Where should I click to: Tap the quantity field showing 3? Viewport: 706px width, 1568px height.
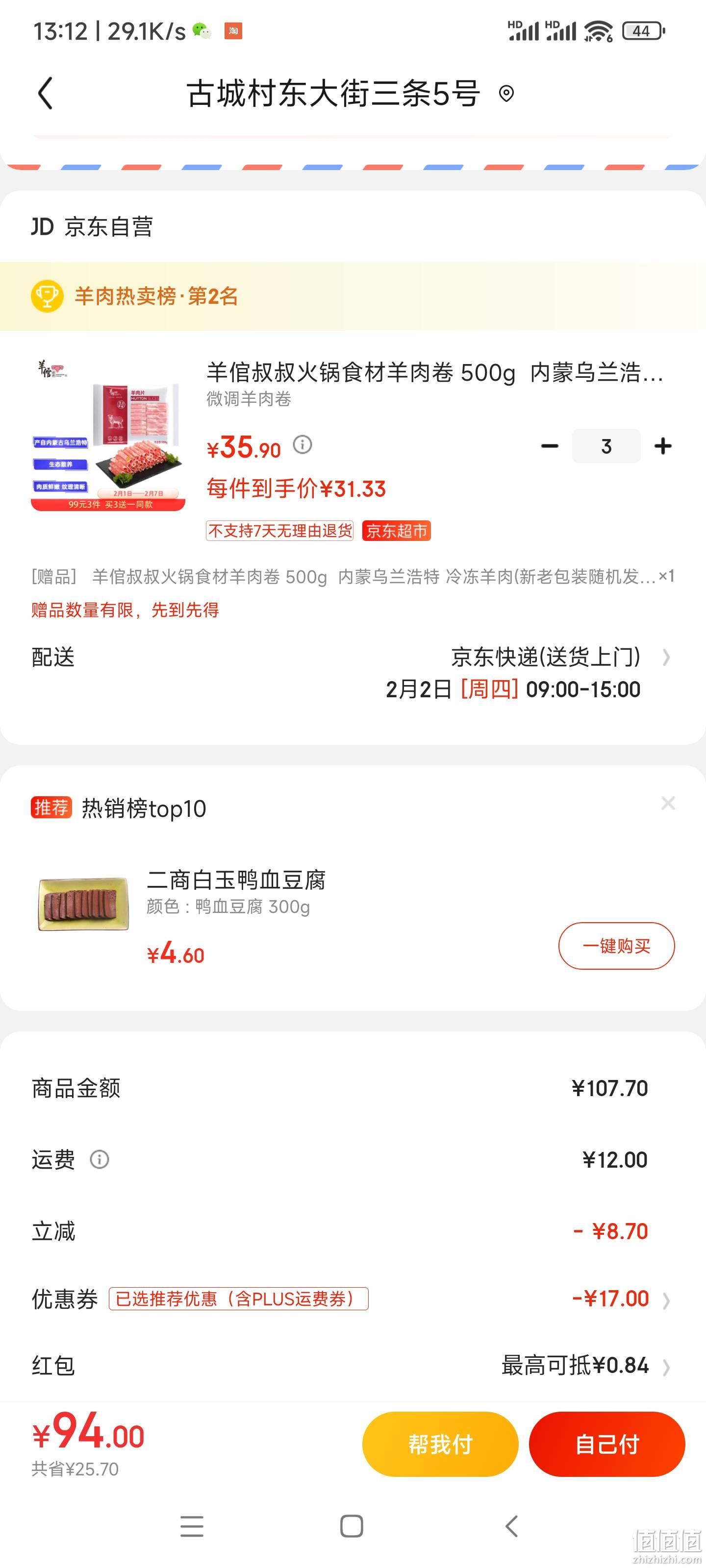(606, 446)
